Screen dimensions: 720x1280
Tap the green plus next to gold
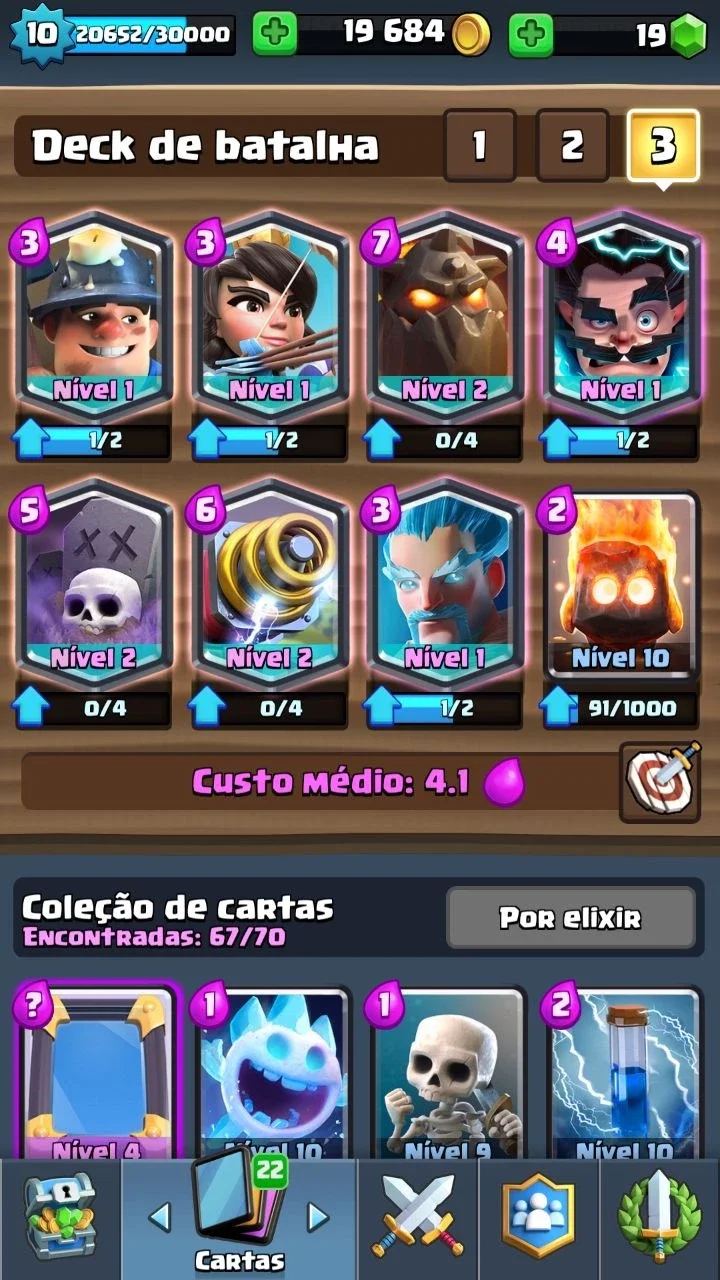[274, 35]
